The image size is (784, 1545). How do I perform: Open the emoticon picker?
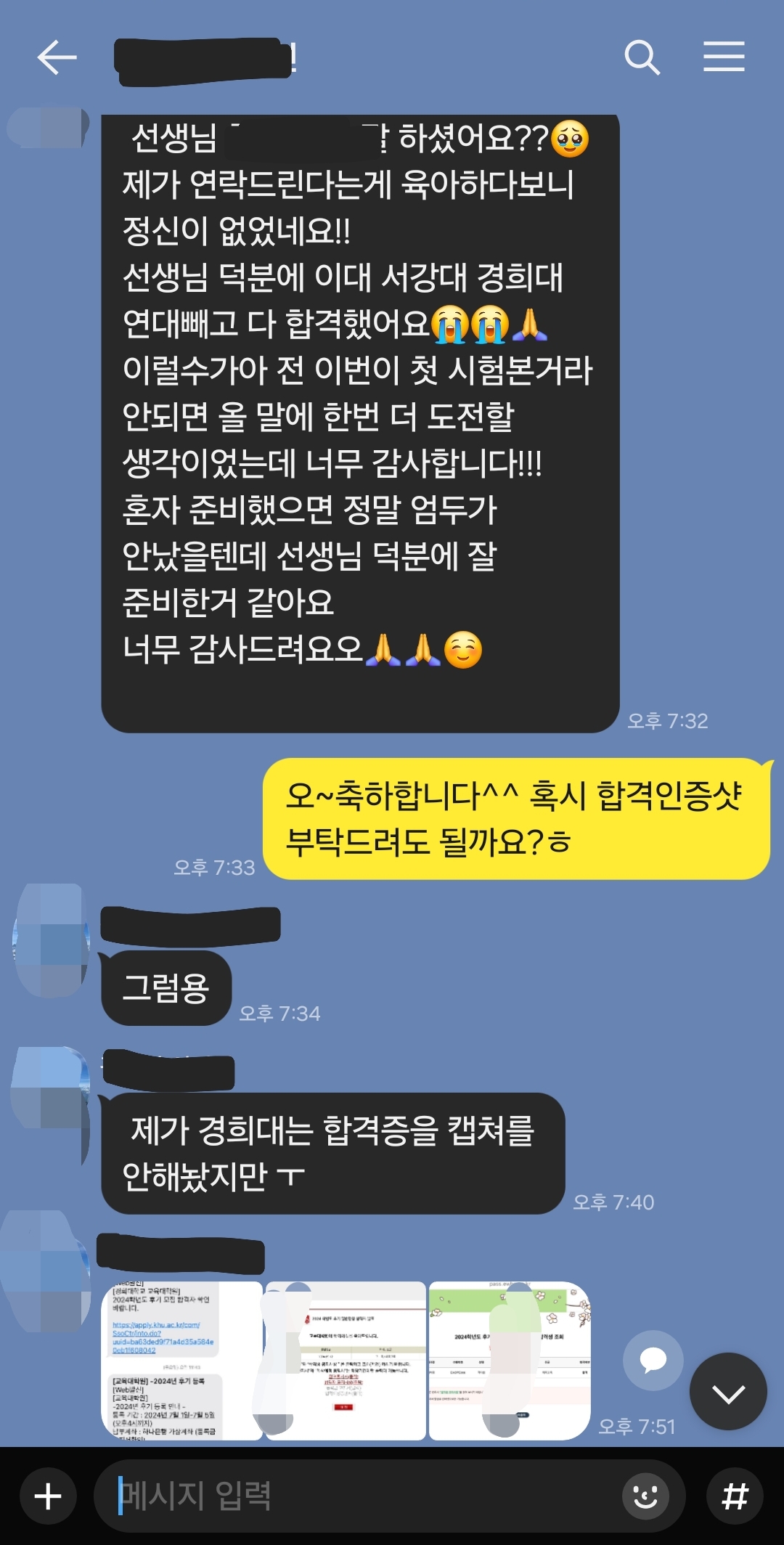(x=645, y=1496)
